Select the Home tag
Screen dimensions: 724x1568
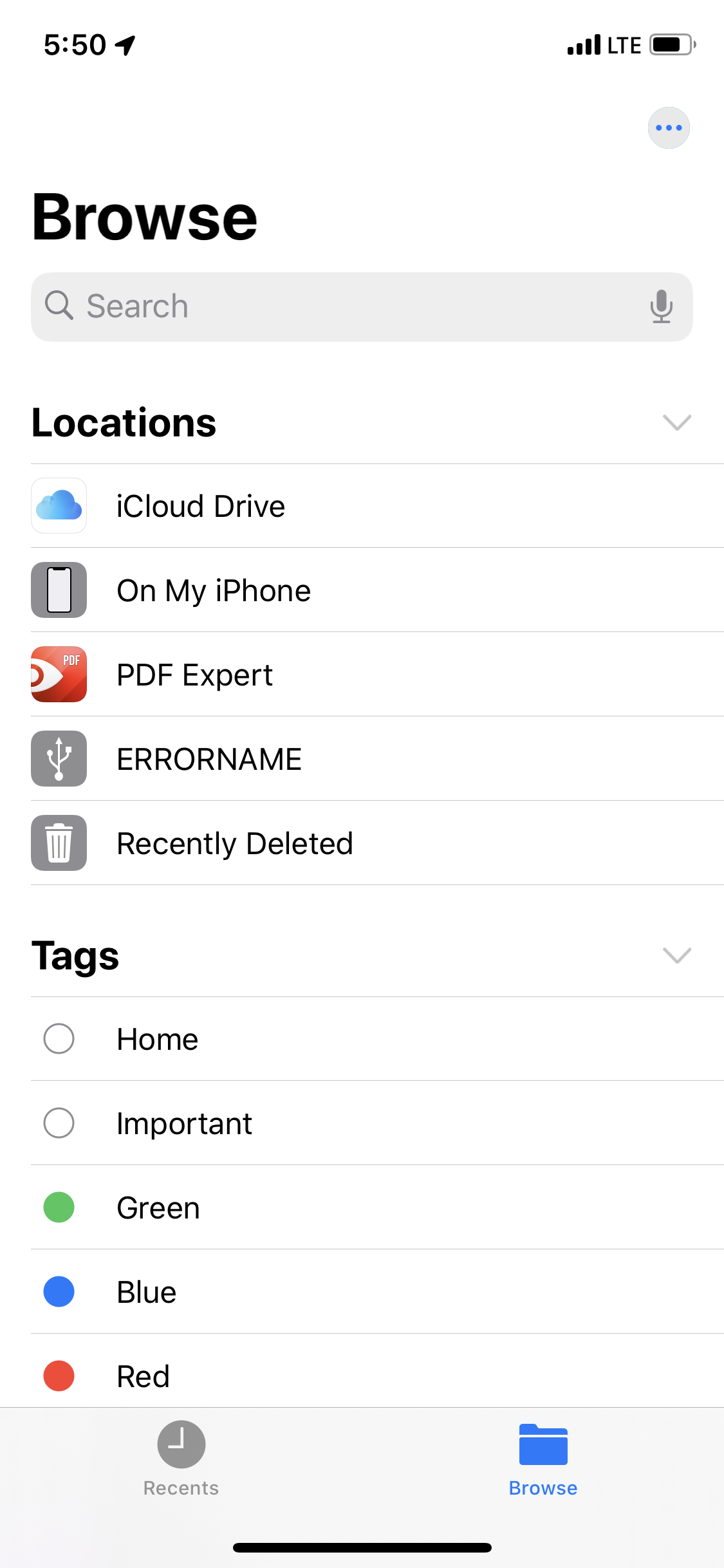(377, 1039)
